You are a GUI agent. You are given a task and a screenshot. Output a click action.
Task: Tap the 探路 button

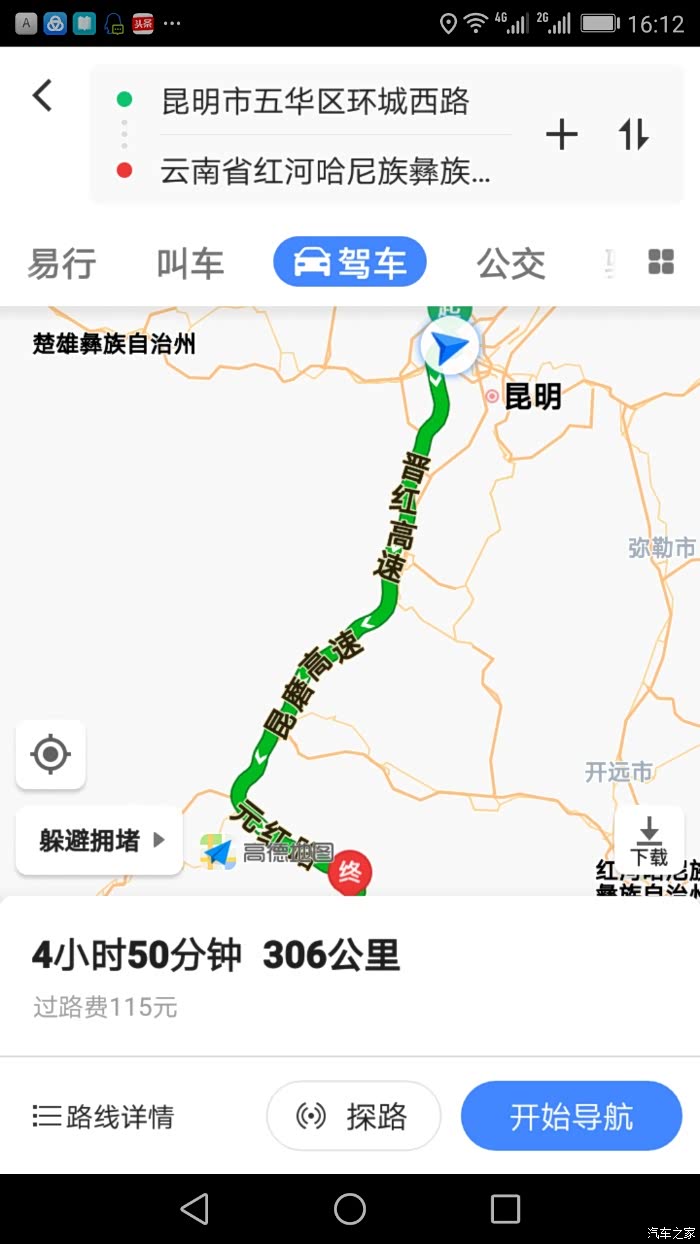[354, 1116]
